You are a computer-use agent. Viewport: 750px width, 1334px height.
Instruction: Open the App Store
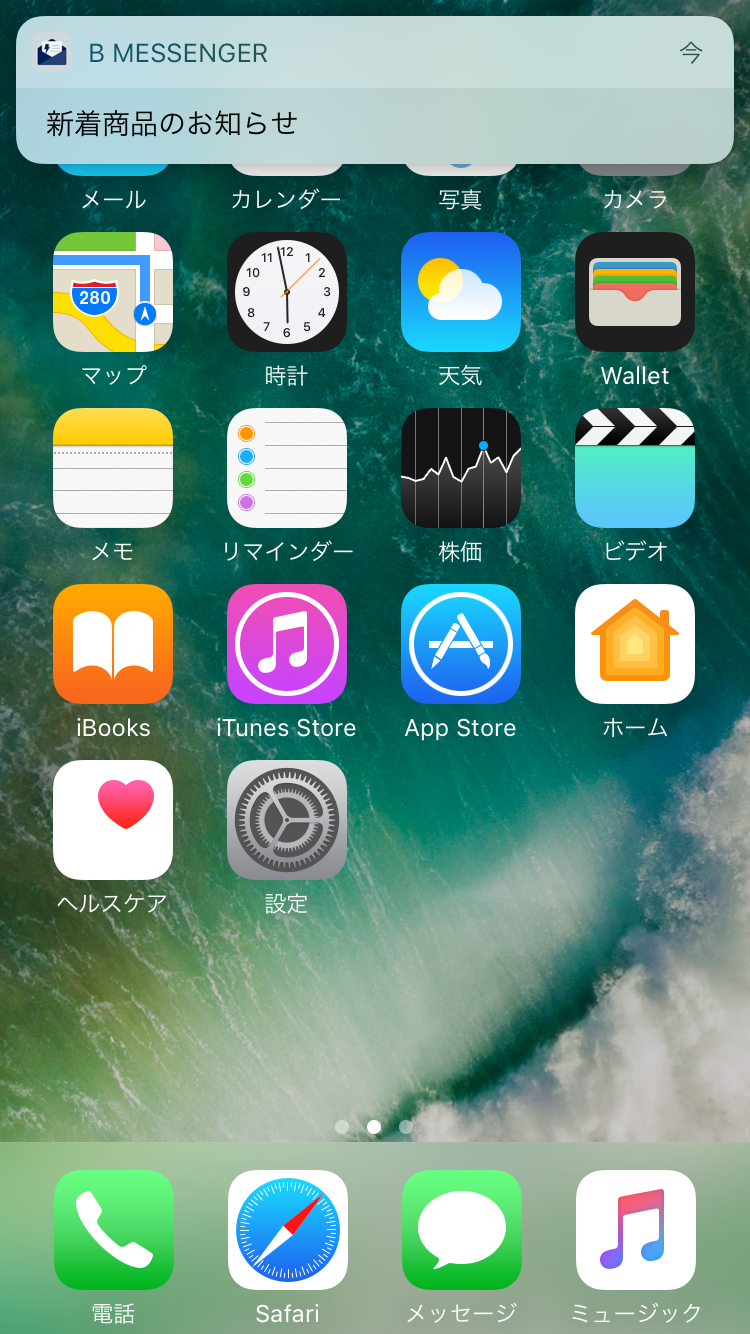(x=461, y=644)
